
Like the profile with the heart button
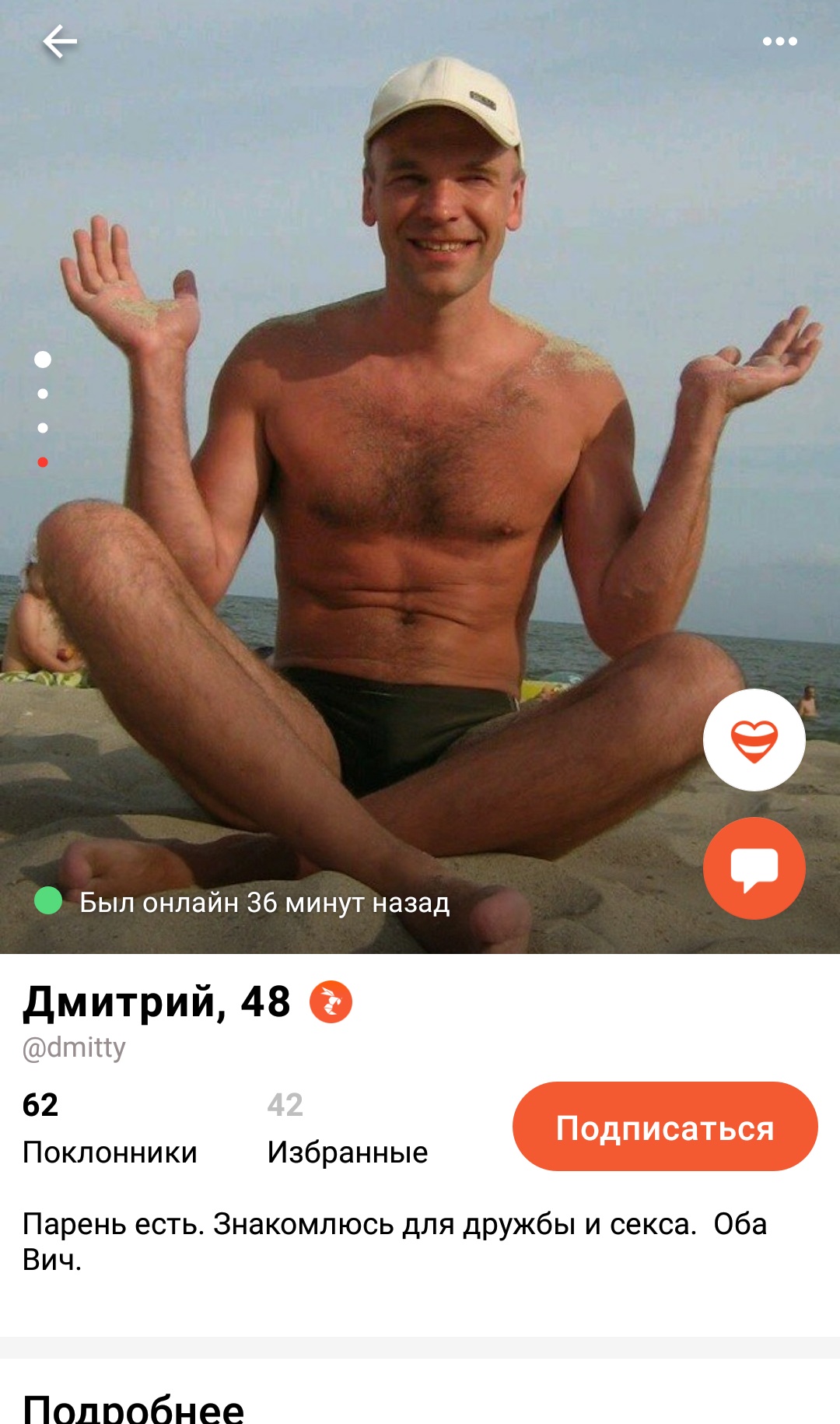(754, 740)
